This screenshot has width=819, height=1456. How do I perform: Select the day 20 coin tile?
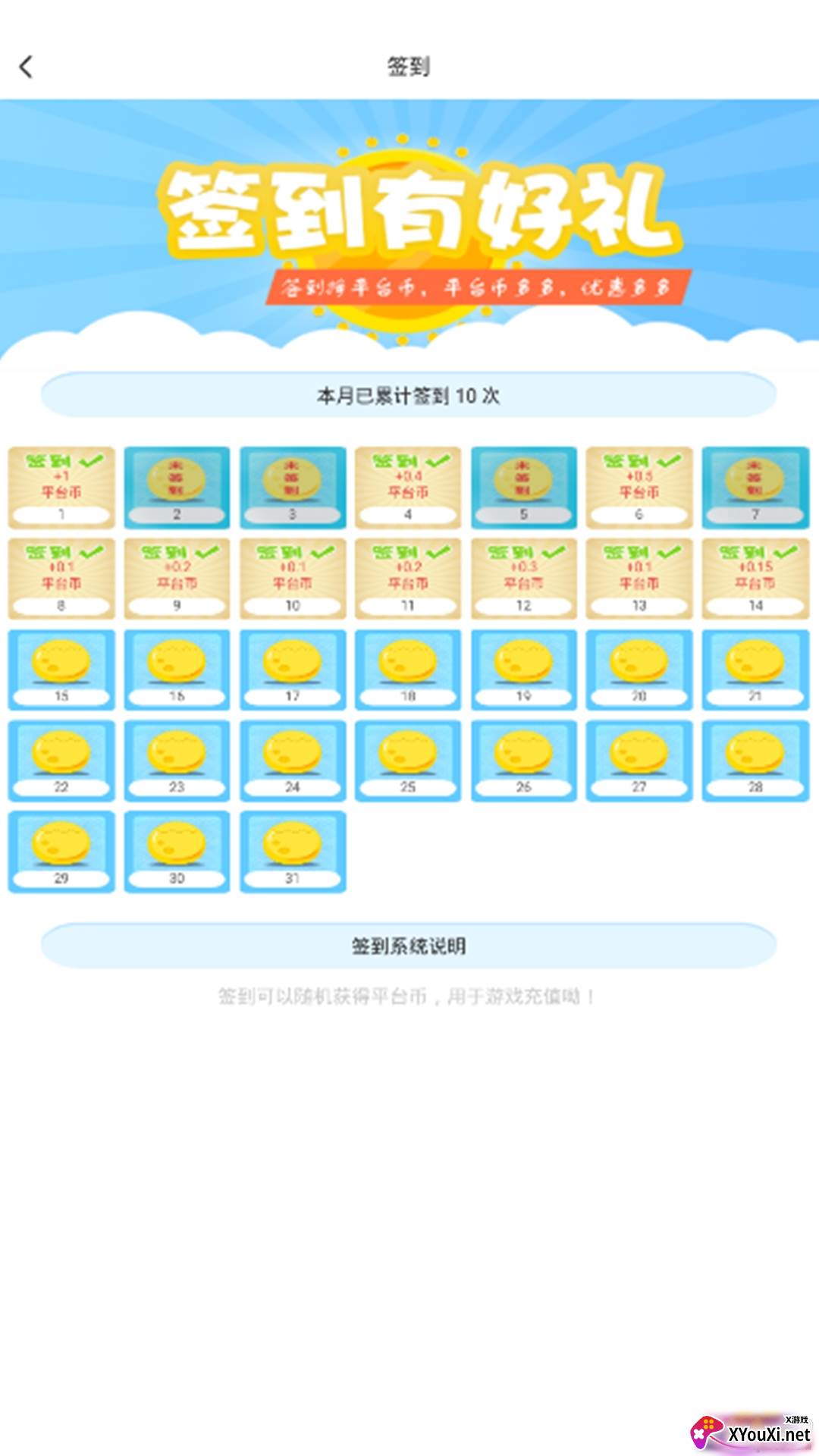[639, 669]
